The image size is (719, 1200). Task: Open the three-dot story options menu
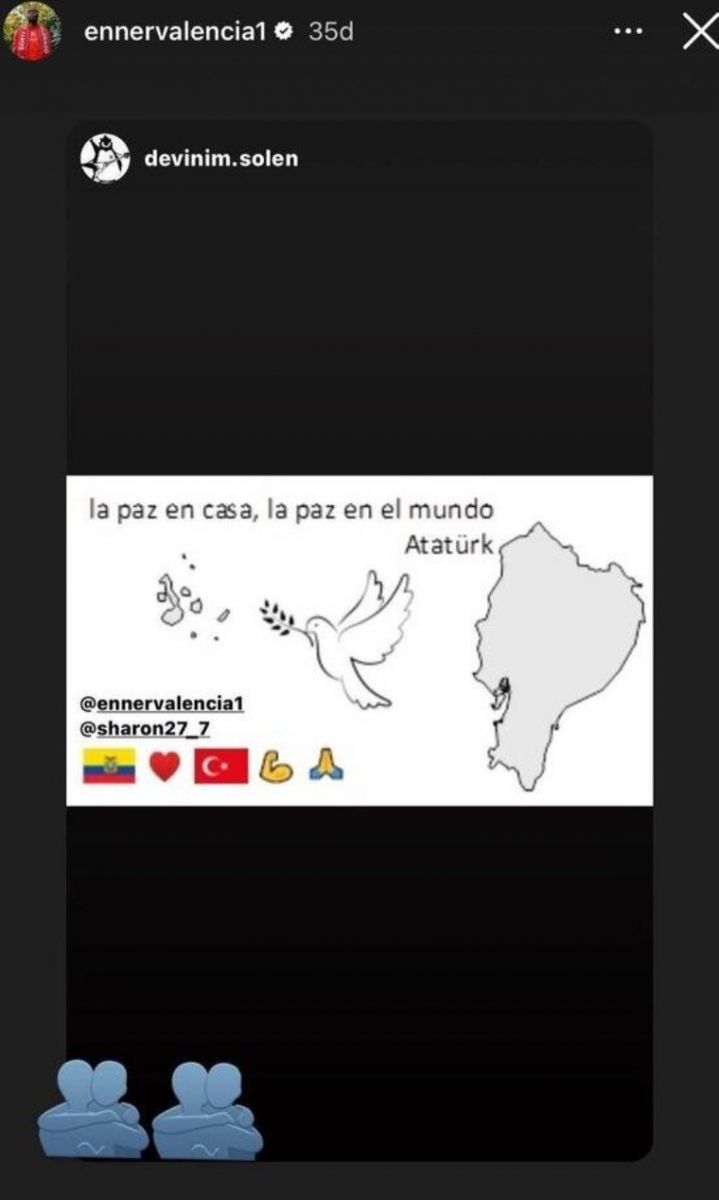627,32
